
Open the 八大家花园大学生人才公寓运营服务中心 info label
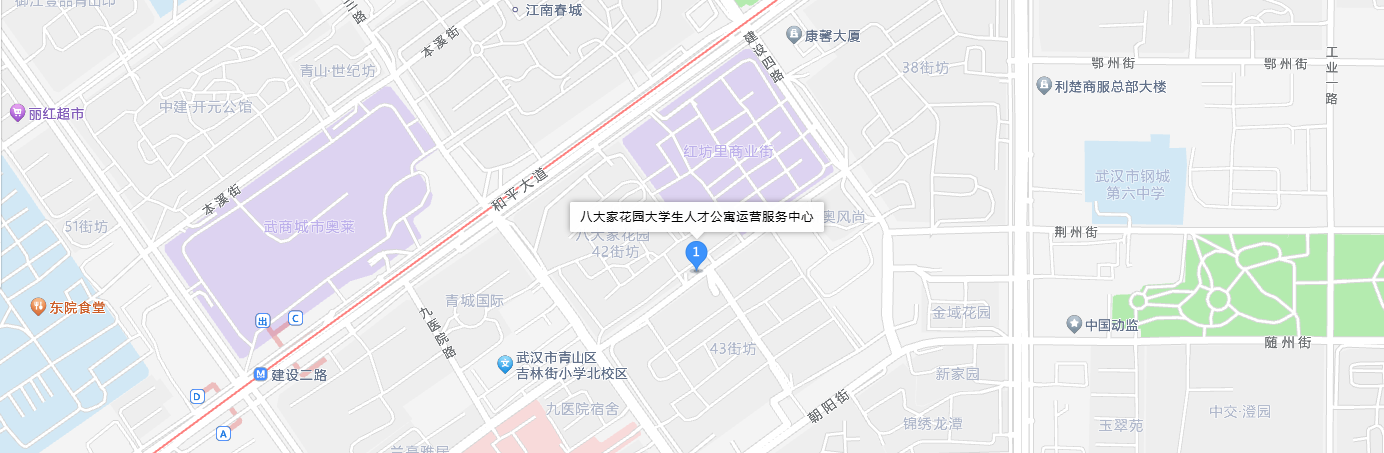tap(696, 216)
